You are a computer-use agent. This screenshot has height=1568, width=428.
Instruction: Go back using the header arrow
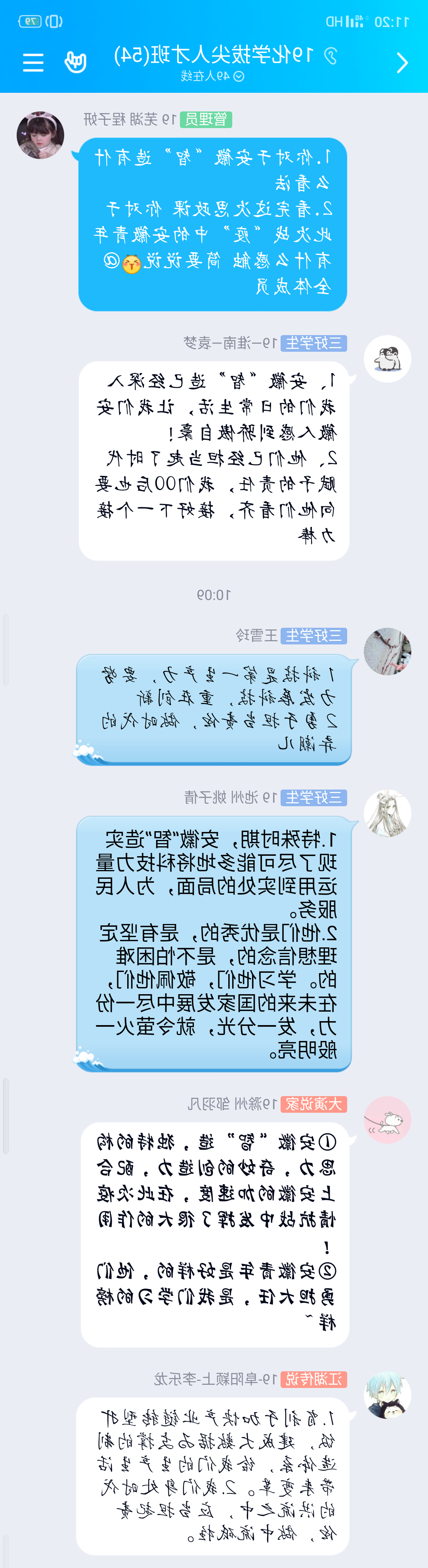coord(402,63)
